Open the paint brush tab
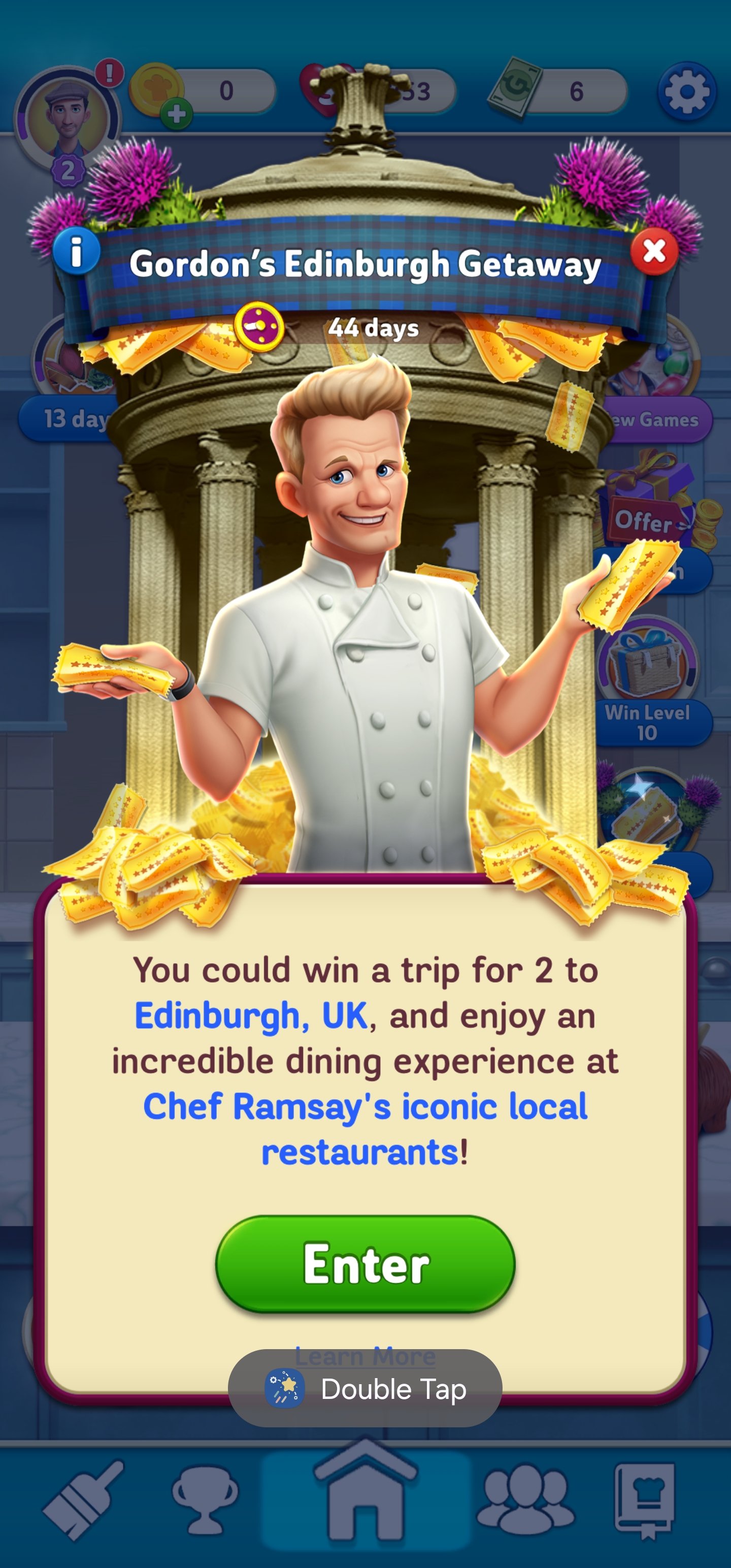Viewport: 731px width, 1568px height. coord(82,1498)
